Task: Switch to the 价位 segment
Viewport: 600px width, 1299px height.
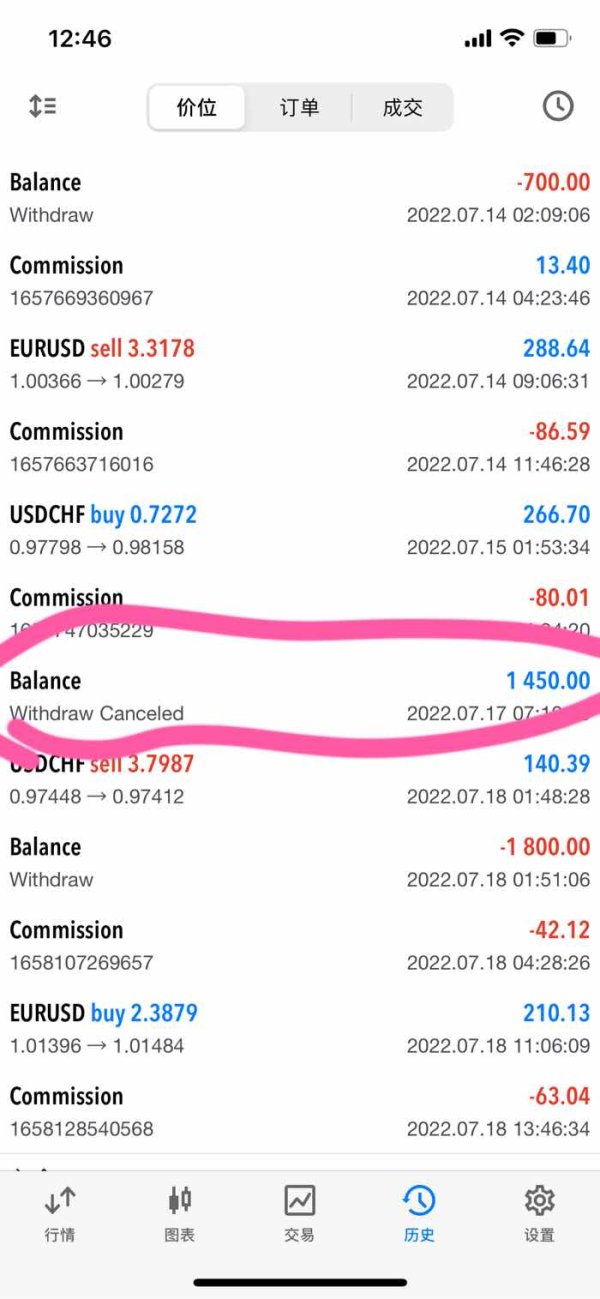Action: 197,107
